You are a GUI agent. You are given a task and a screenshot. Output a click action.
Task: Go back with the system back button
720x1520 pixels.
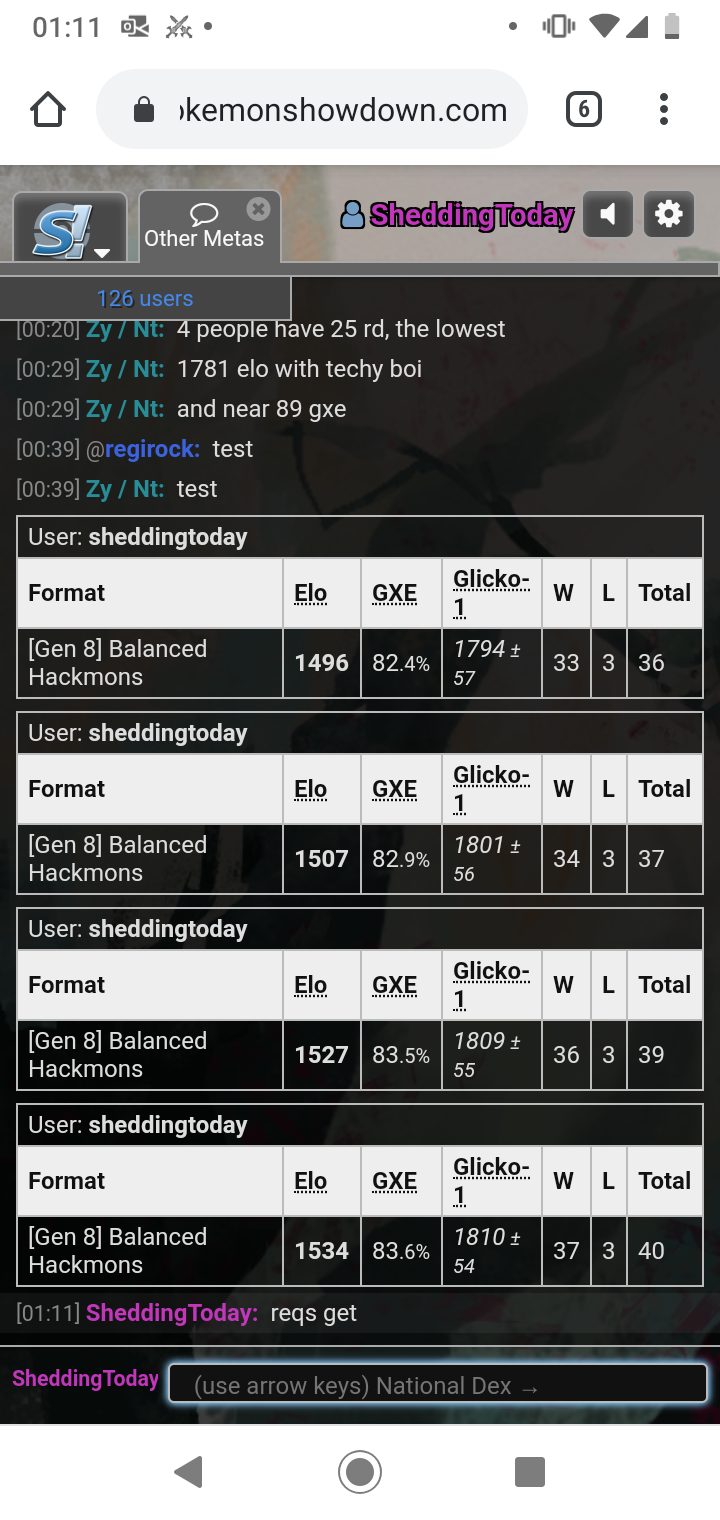[x=188, y=1472]
